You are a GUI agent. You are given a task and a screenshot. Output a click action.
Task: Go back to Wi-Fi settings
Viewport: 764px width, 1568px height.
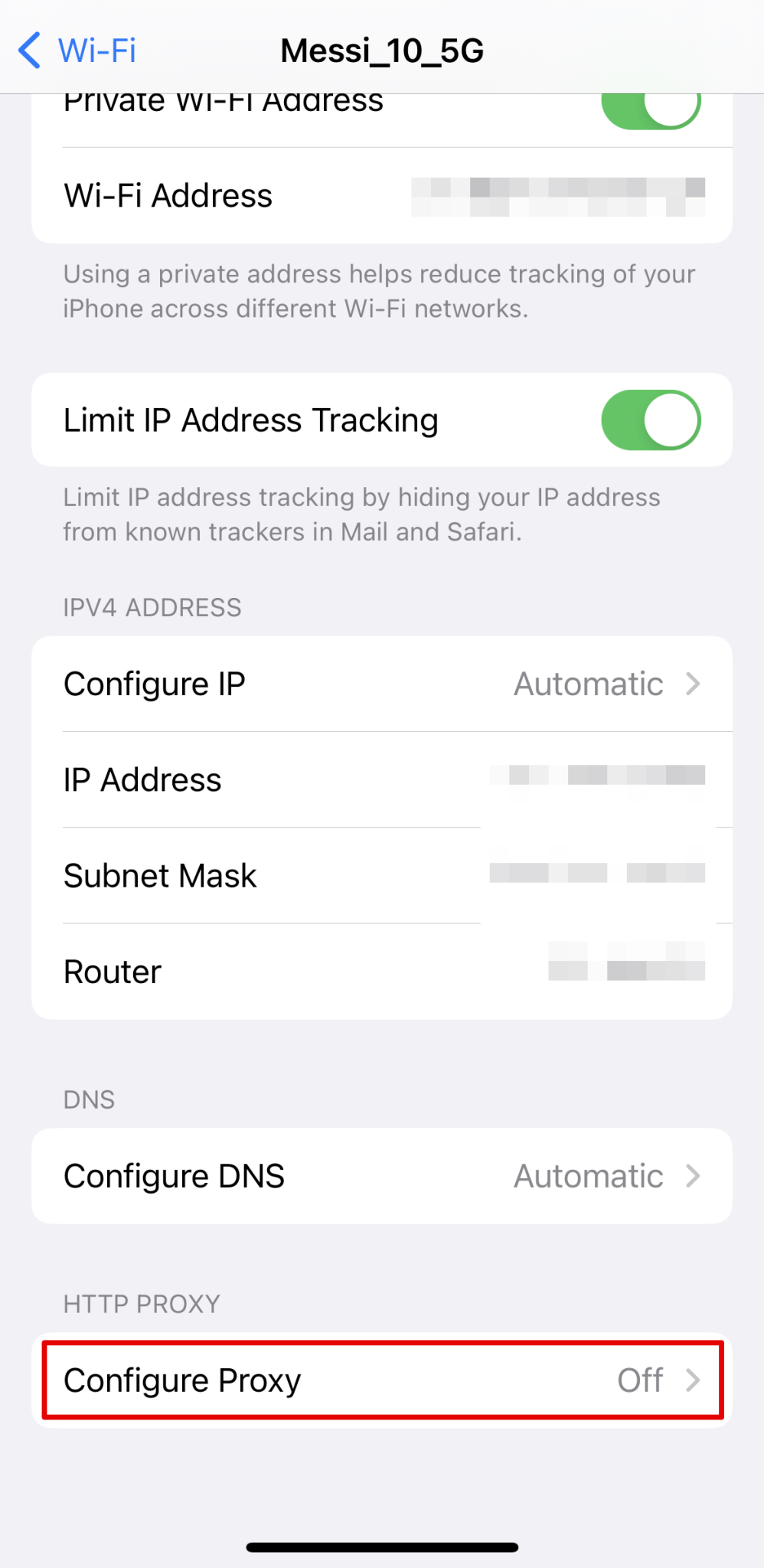coord(77,51)
